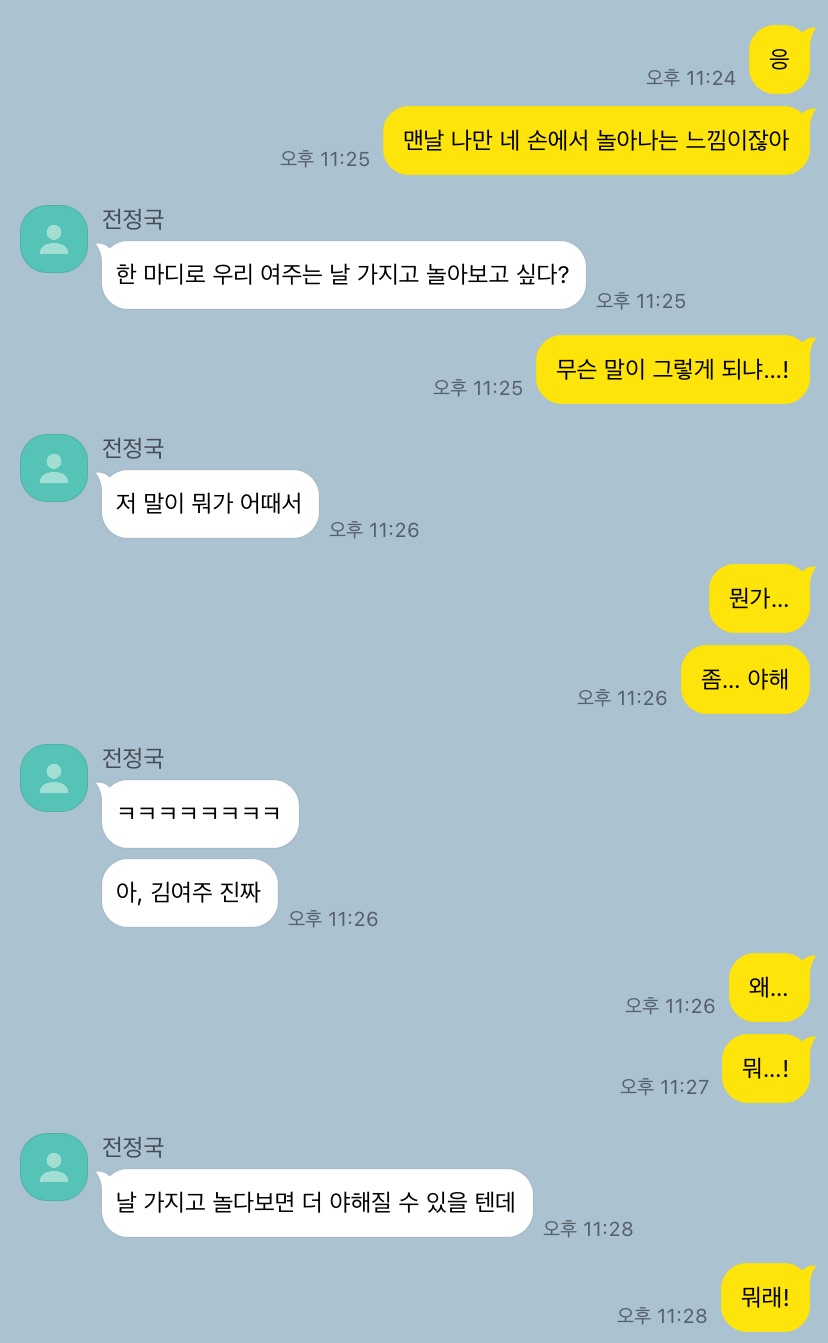828x1343 pixels.
Task: Open 전정국's profile picture beside "한 마디로 우리 여주는" message
Action: point(54,239)
